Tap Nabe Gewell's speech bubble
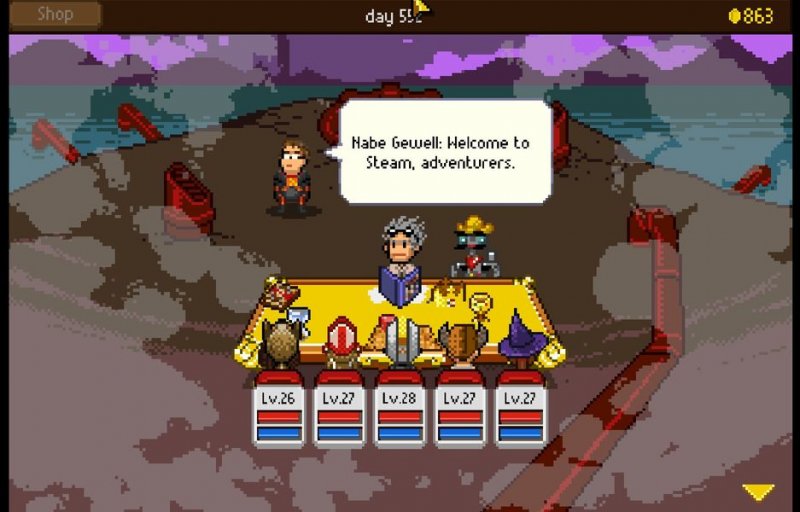This screenshot has width=800, height=512. [446, 152]
